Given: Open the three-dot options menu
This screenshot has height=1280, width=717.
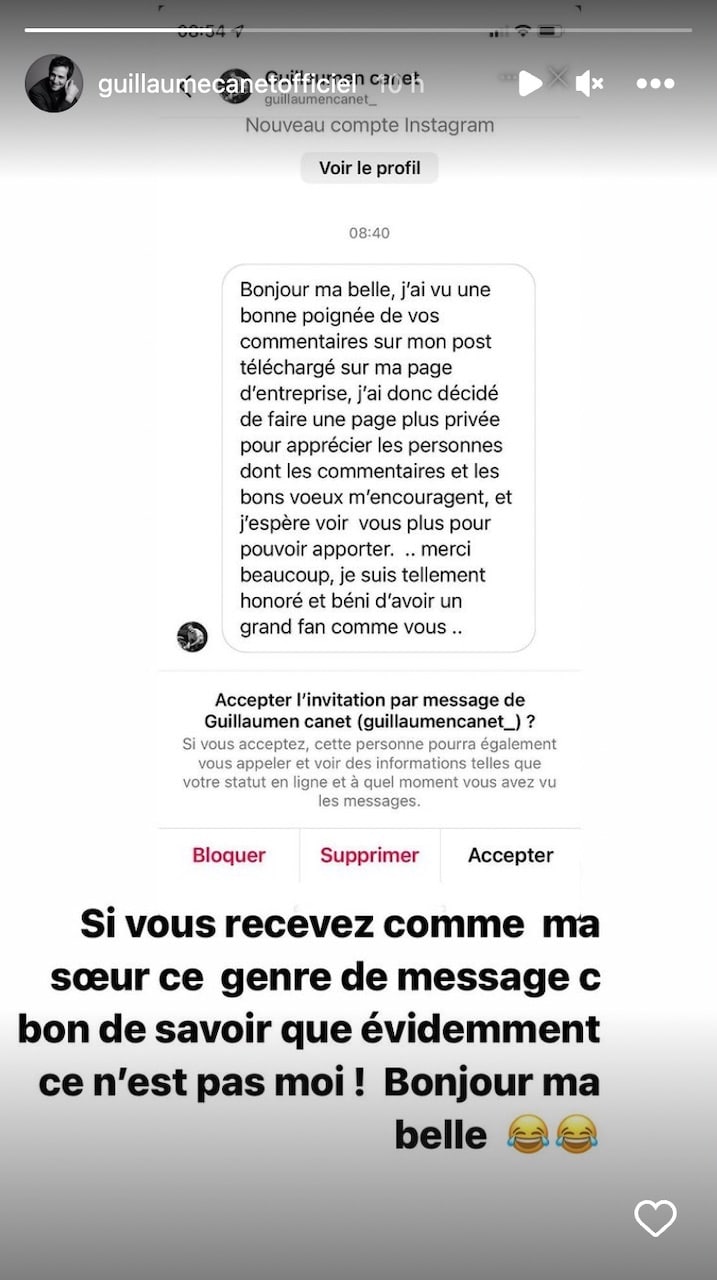Looking at the screenshot, I should tap(656, 84).
